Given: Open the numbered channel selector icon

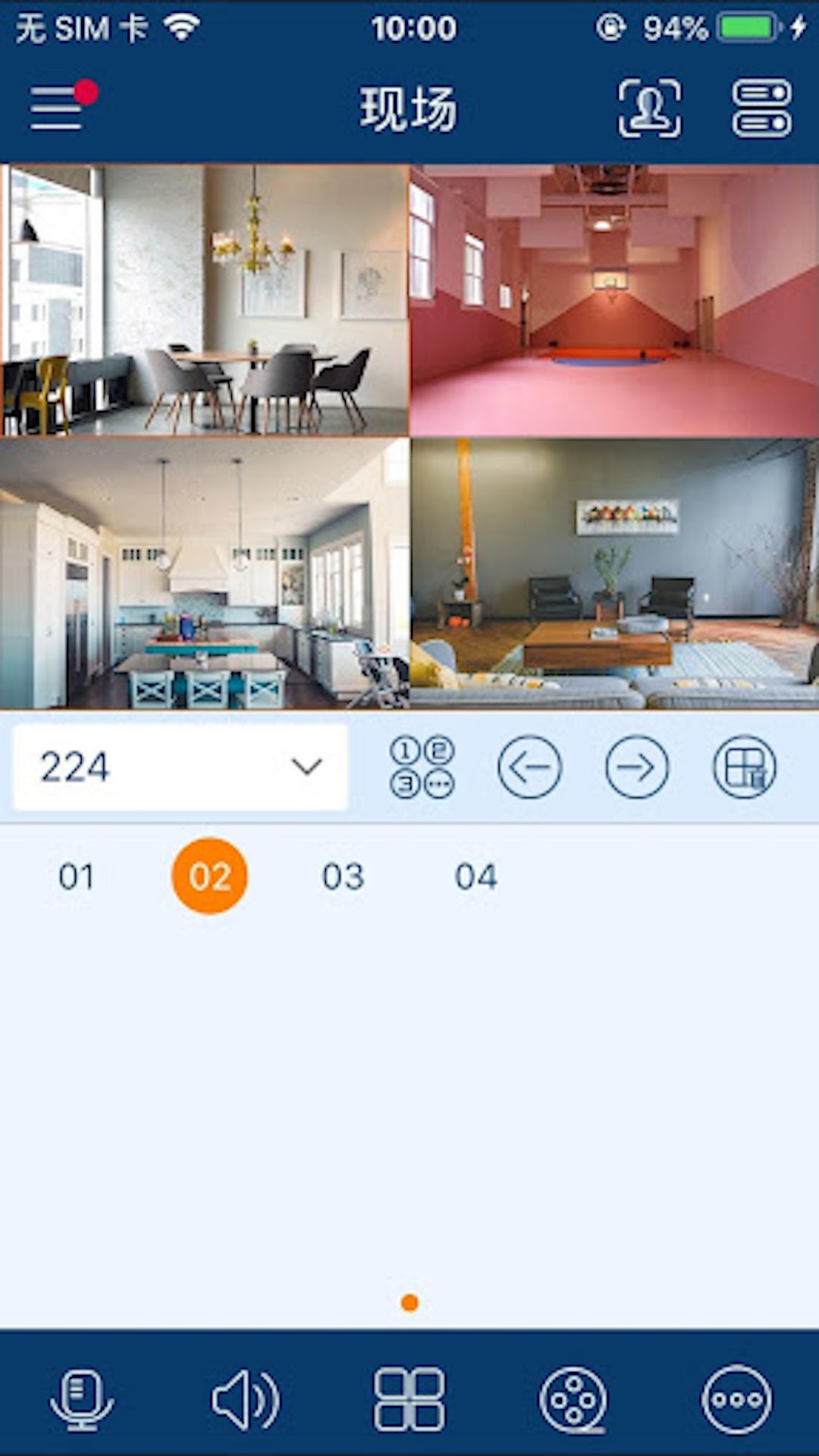Looking at the screenshot, I should coord(422,767).
